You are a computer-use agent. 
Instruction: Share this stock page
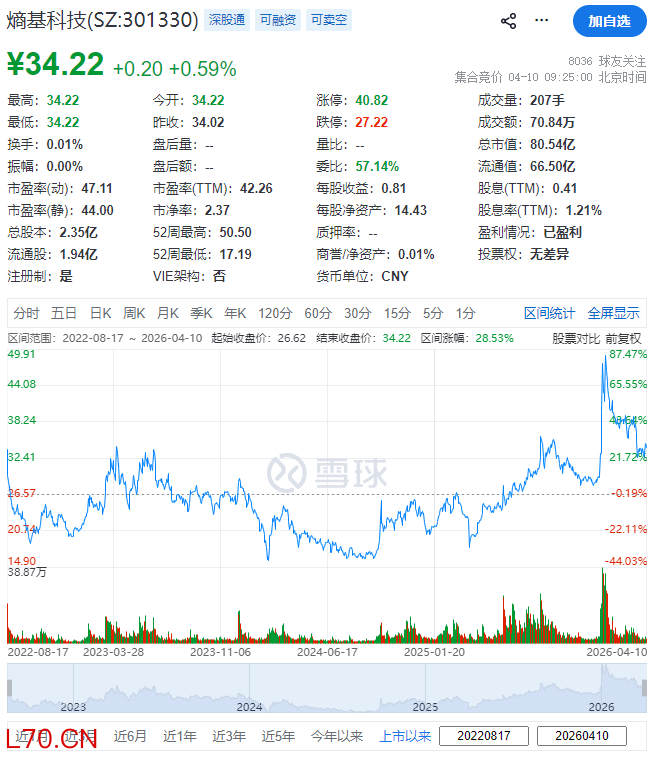pos(508,20)
